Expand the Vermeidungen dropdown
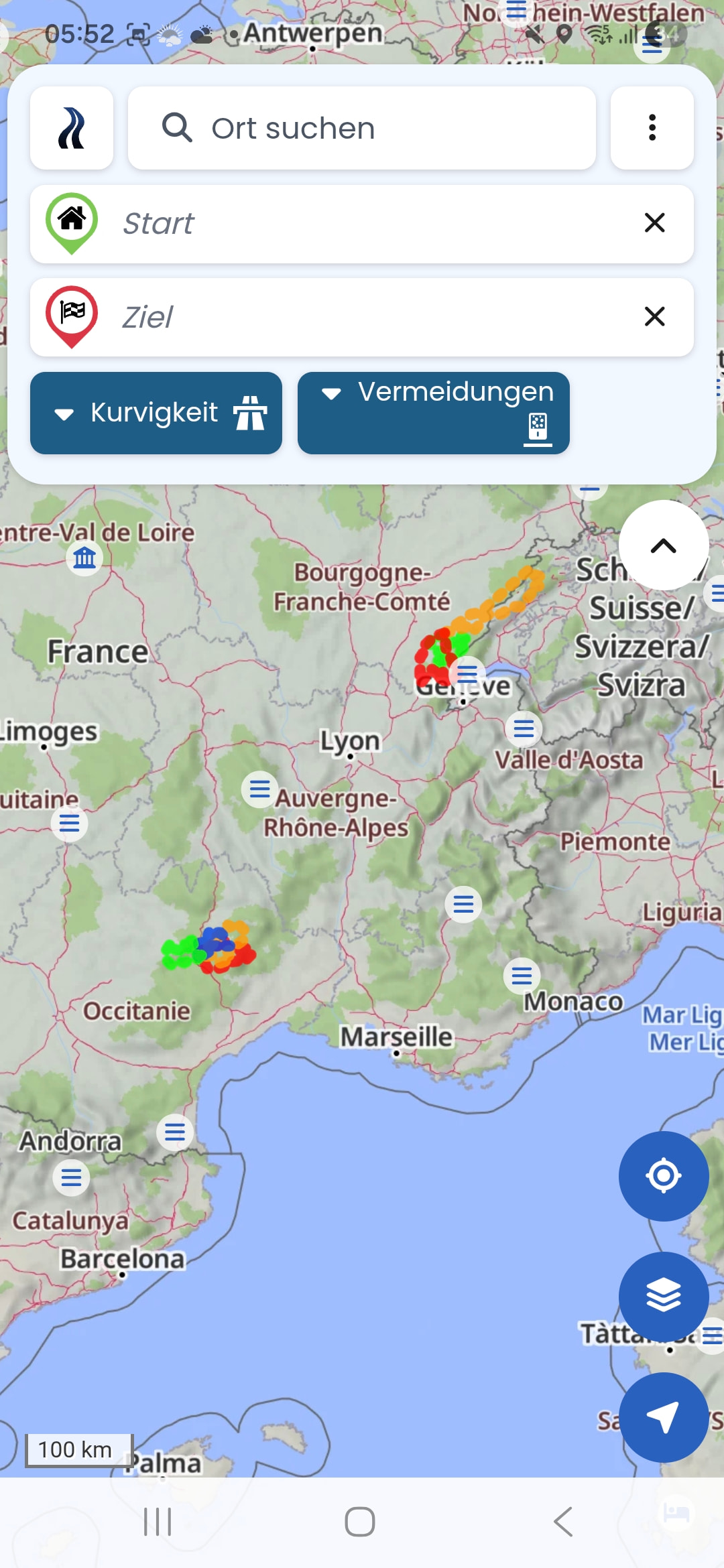Viewport: 724px width, 1568px height. click(x=433, y=413)
